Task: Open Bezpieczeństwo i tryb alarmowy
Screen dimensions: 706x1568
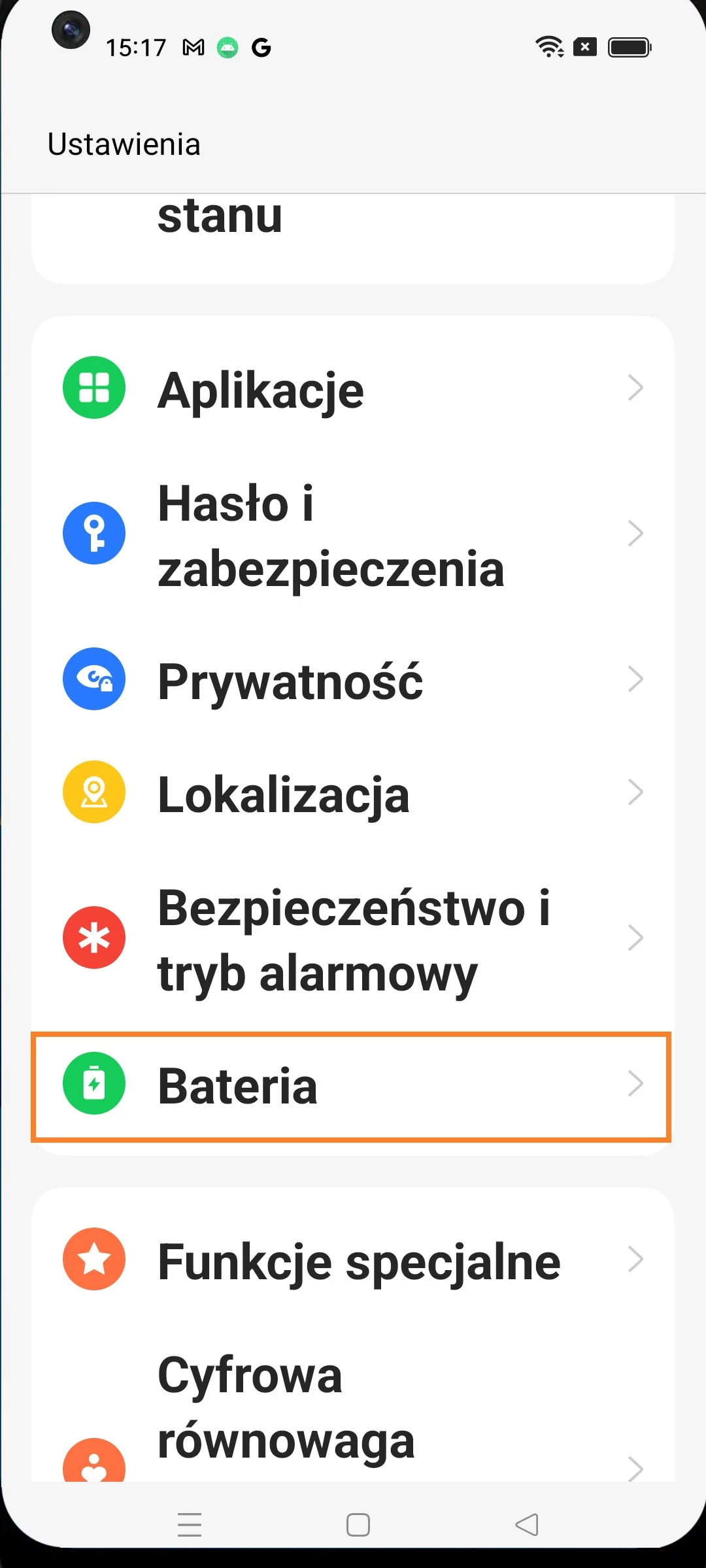Action: pos(353,939)
